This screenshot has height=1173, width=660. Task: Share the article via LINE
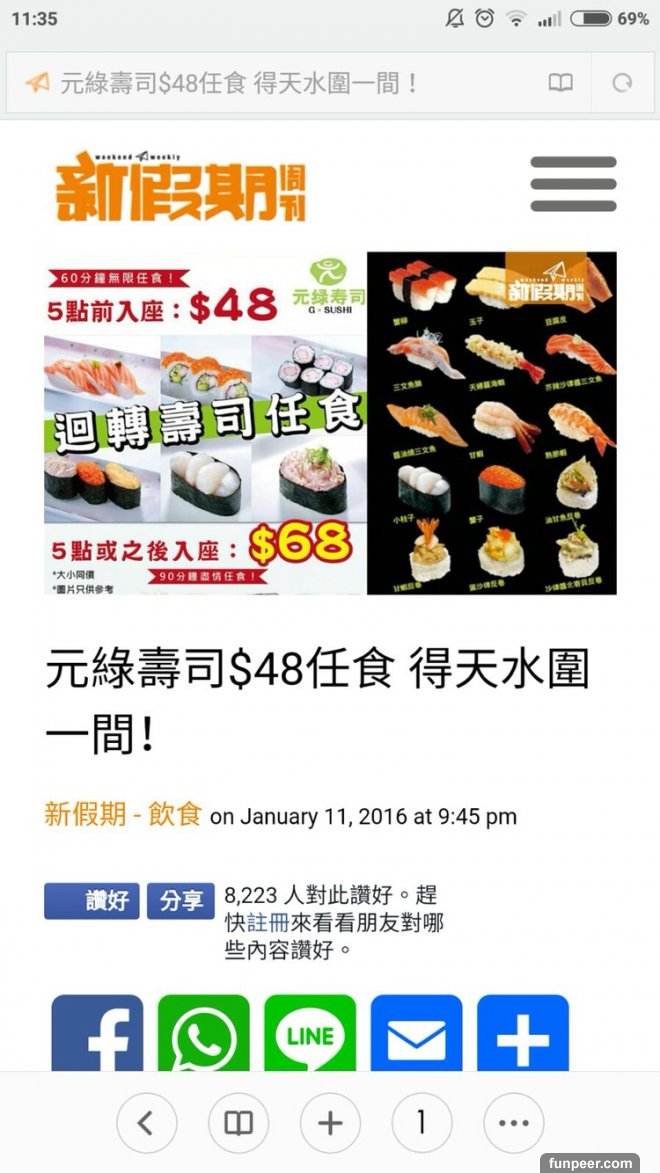(x=310, y=1035)
